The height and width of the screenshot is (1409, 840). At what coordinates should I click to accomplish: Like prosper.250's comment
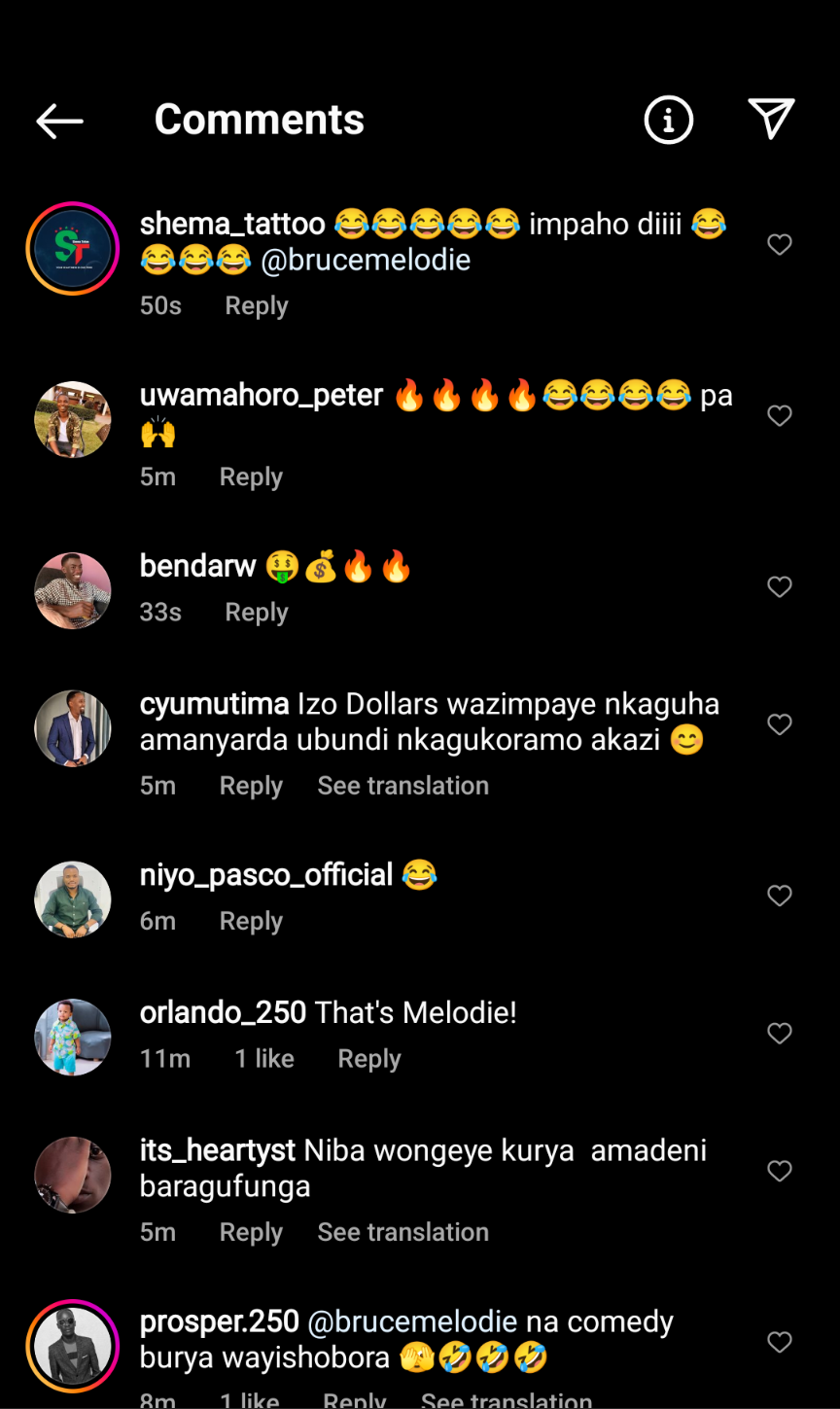coord(780,1343)
